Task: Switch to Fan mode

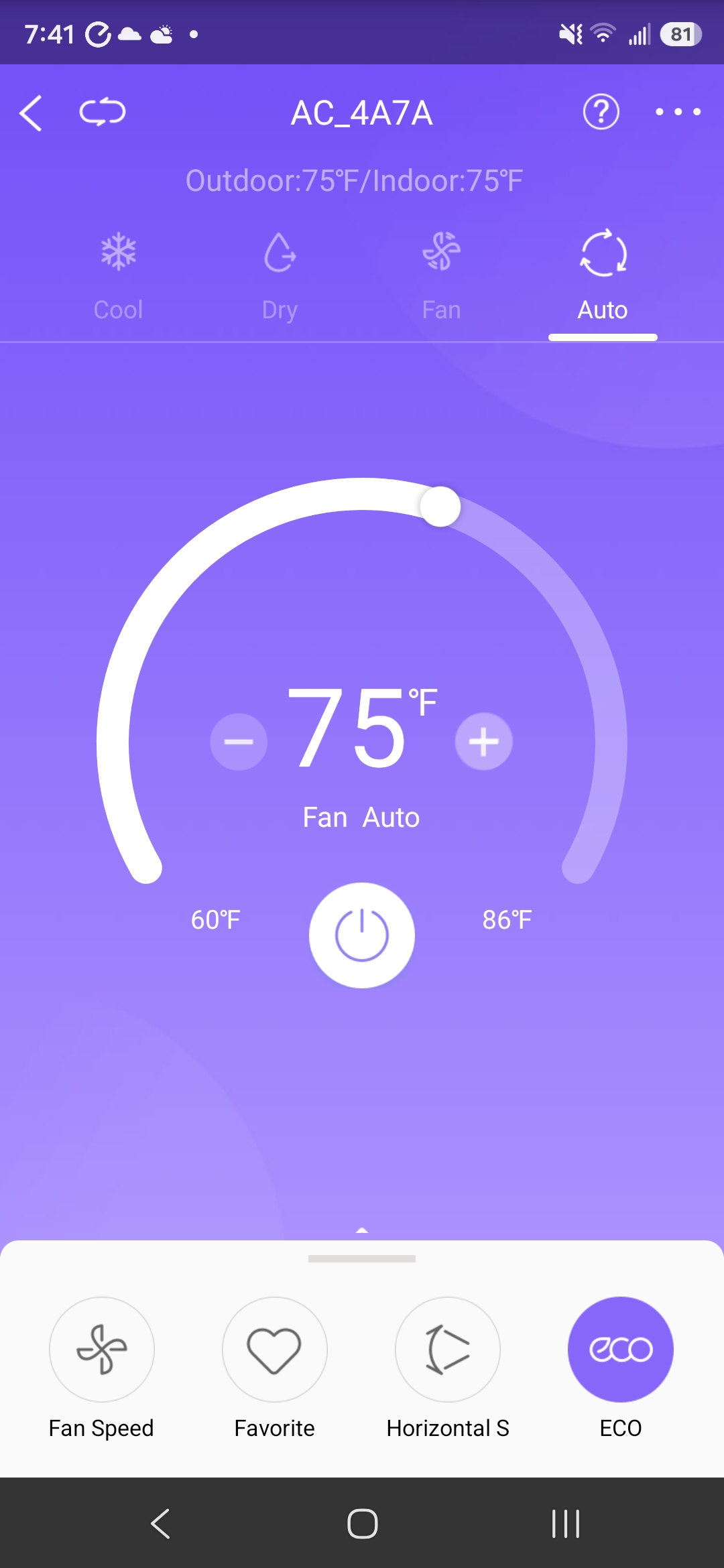Action: (441, 277)
